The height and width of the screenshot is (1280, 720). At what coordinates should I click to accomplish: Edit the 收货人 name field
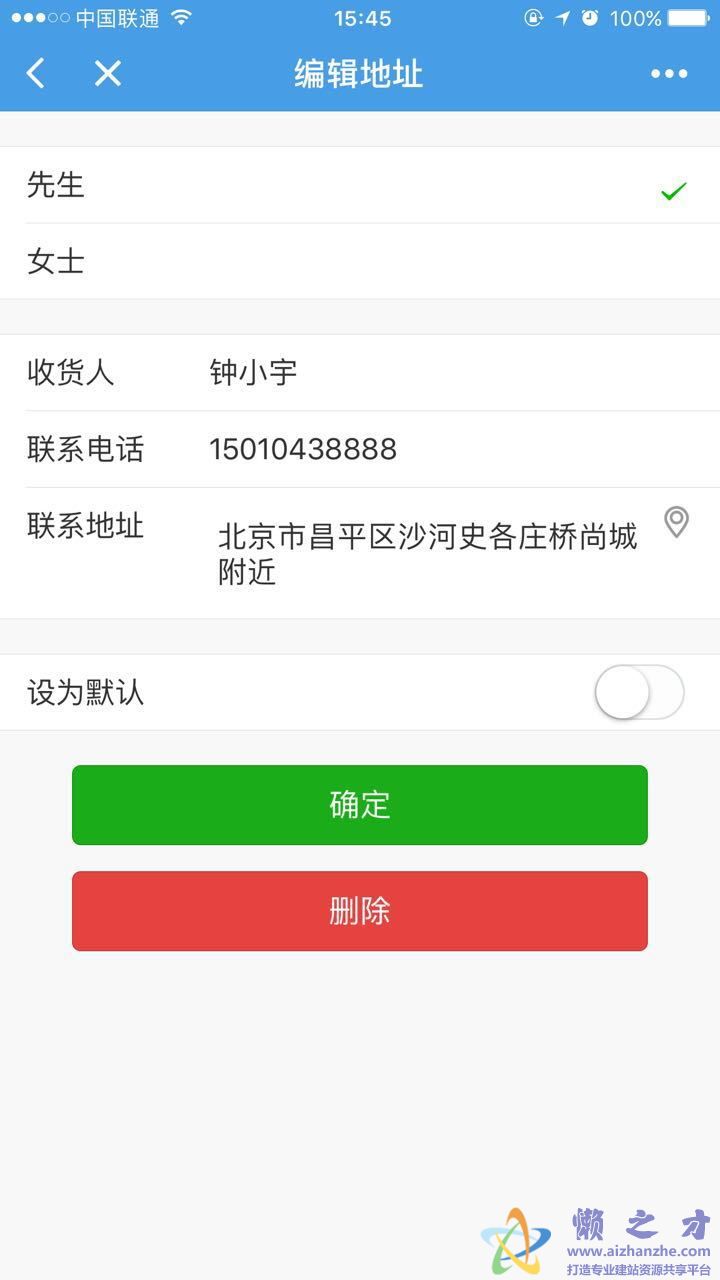tap(440, 373)
